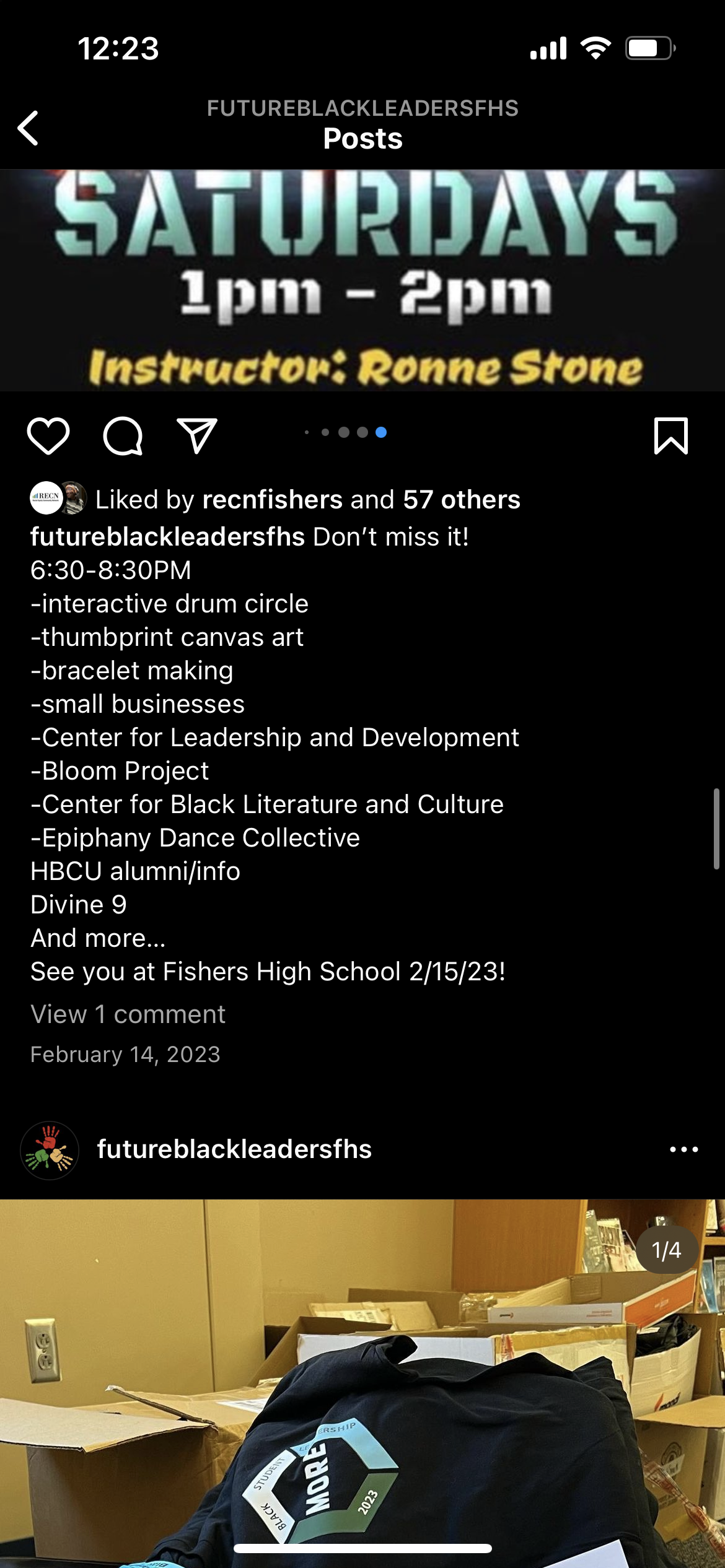Image resolution: width=725 pixels, height=1568 pixels.
Task: Open the t-shirt photo post
Action: pyautogui.click(x=362, y=1381)
